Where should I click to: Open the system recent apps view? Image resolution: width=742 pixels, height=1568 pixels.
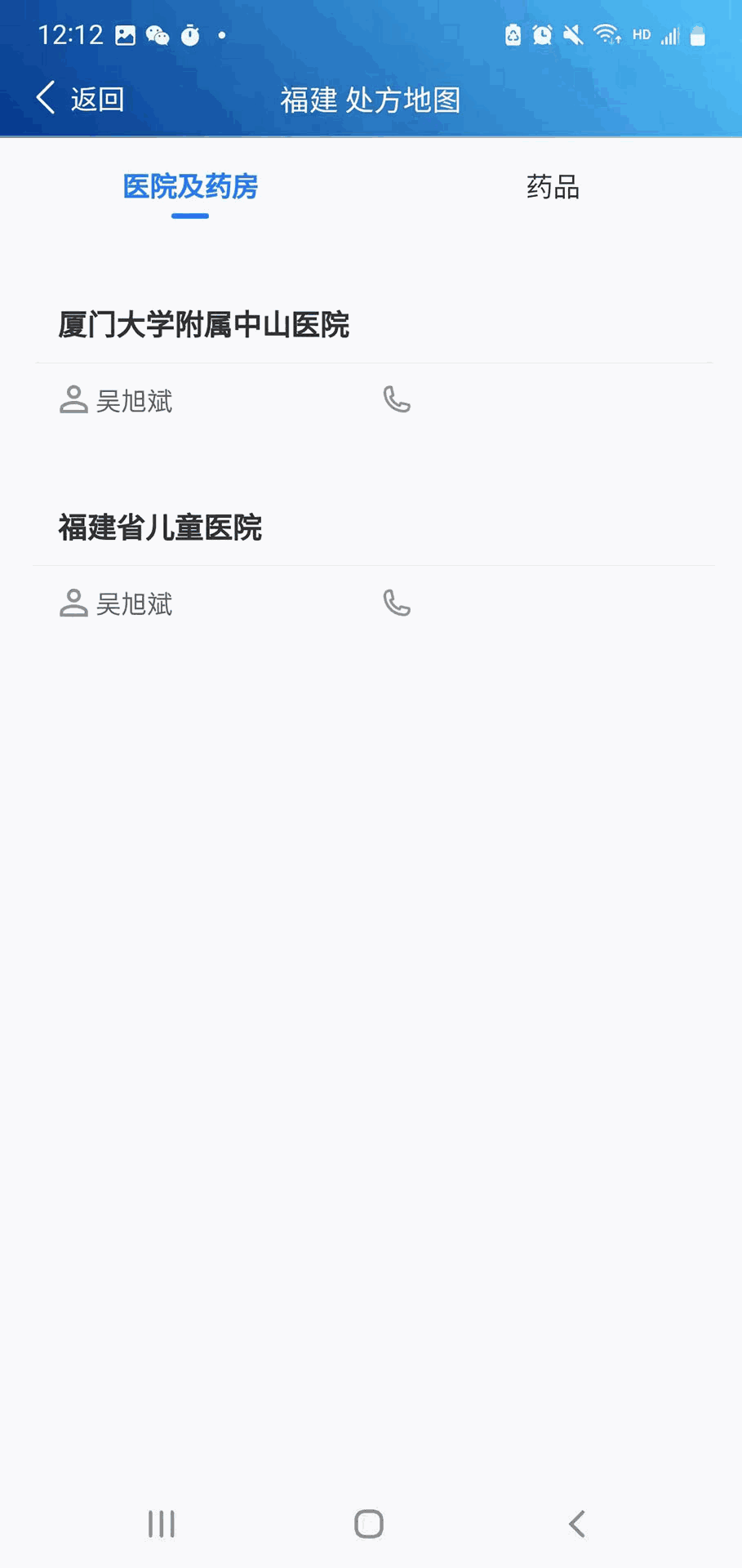(162, 1524)
